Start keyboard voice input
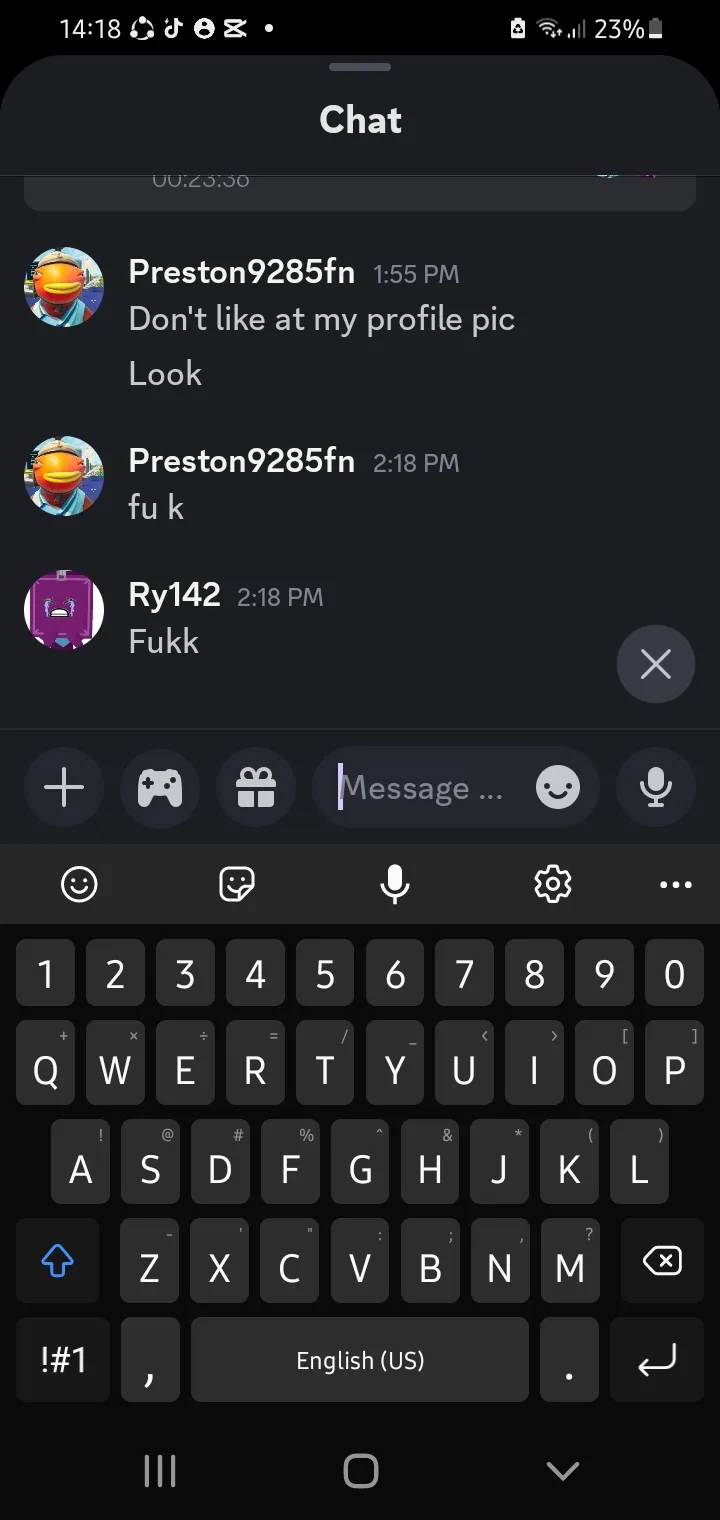This screenshot has width=720, height=1520. point(395,884)
